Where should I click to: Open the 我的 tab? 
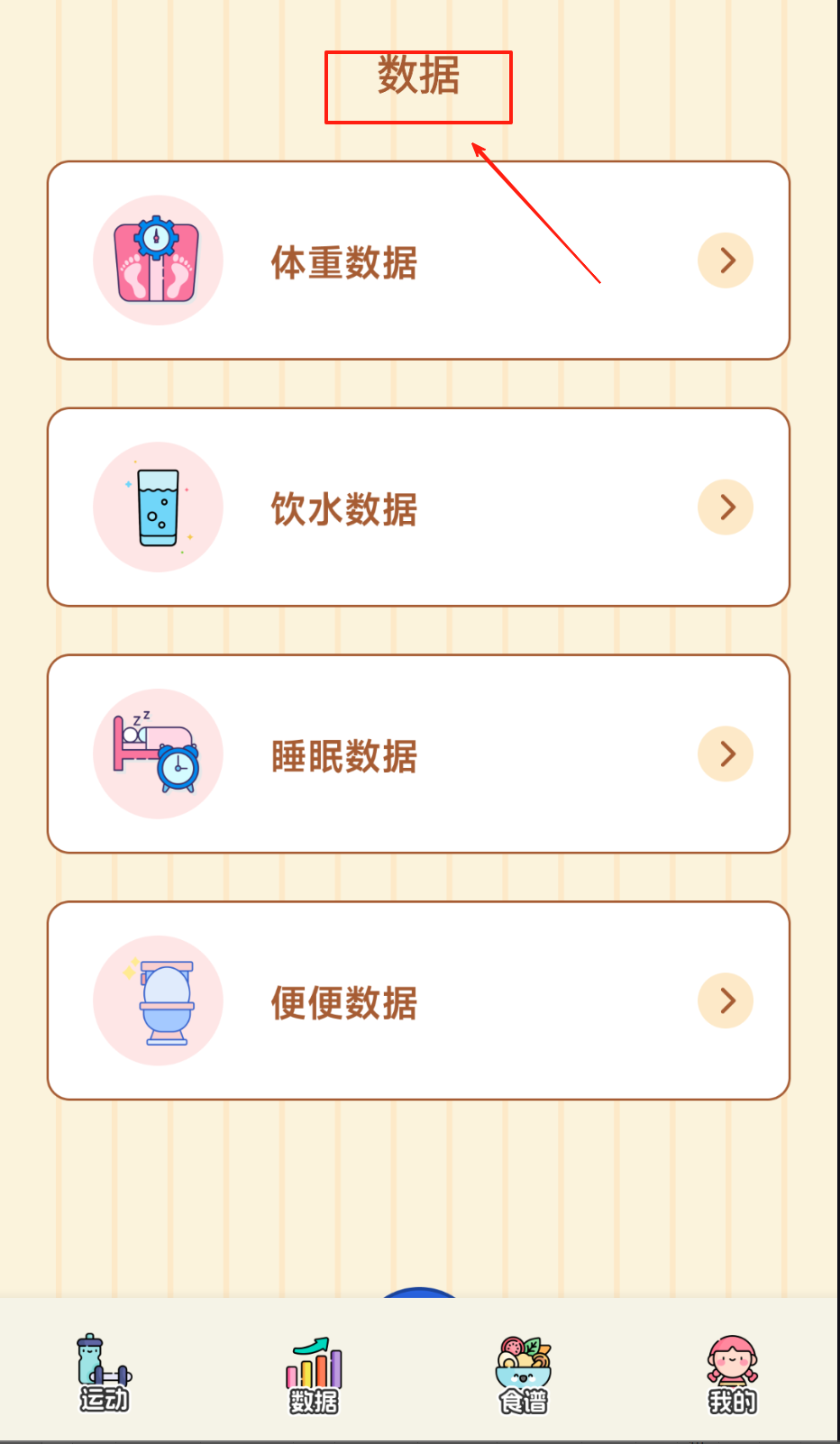tap(732, 1375)
